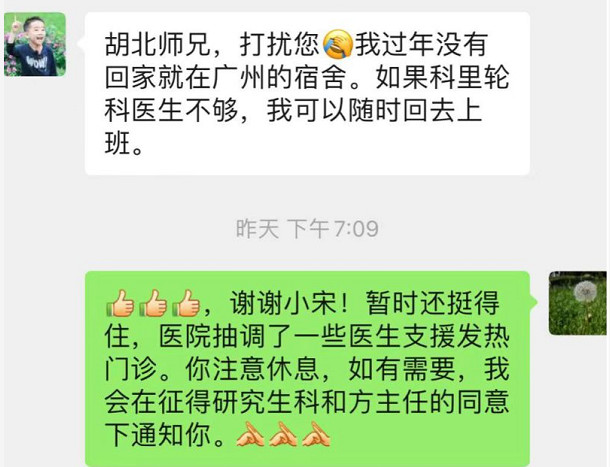This screenshot has width=610, height=467.
Task: Open the profile of the sender's child-photo avatar
Action: coord(36,44)
